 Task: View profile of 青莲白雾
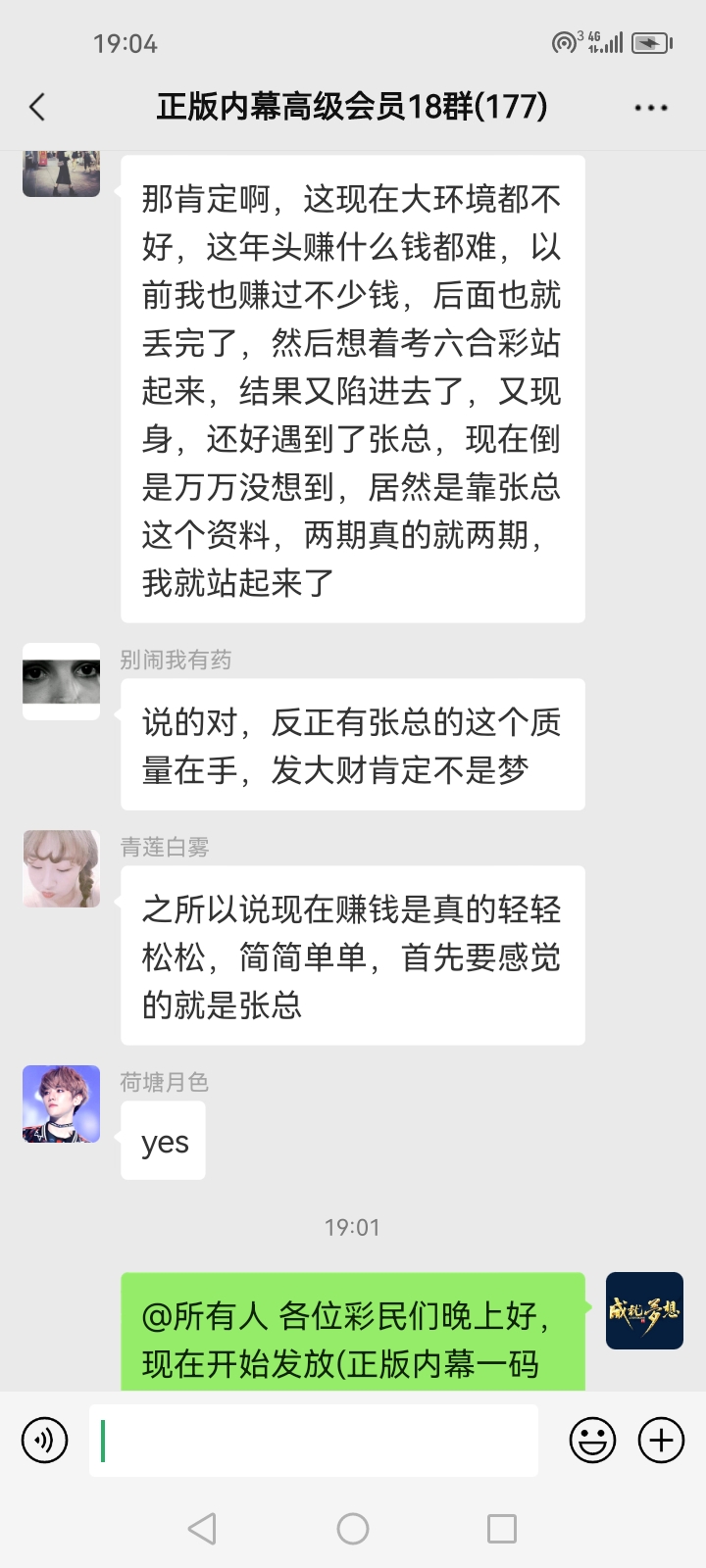[62, 868]
